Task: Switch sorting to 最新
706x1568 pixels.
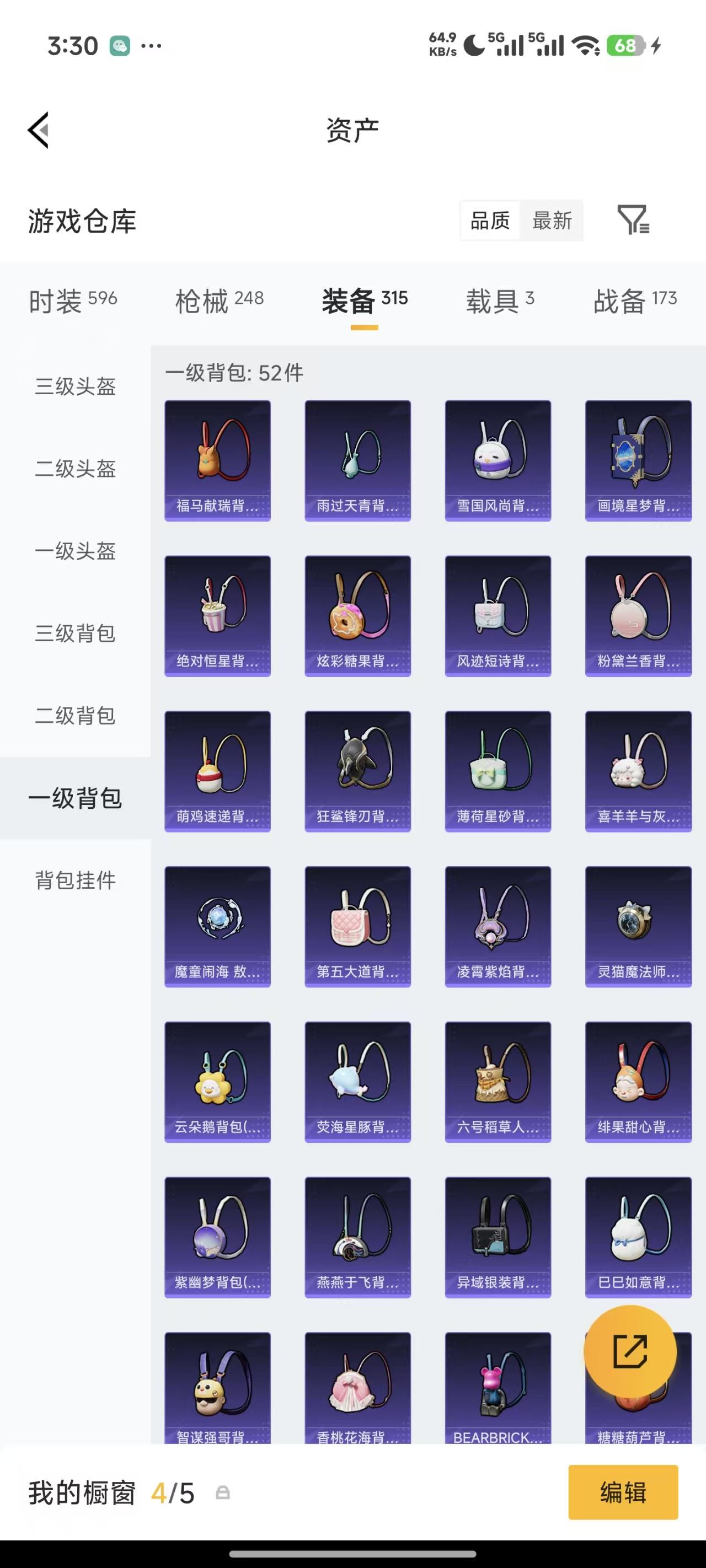Action: [x=552, y=221]
